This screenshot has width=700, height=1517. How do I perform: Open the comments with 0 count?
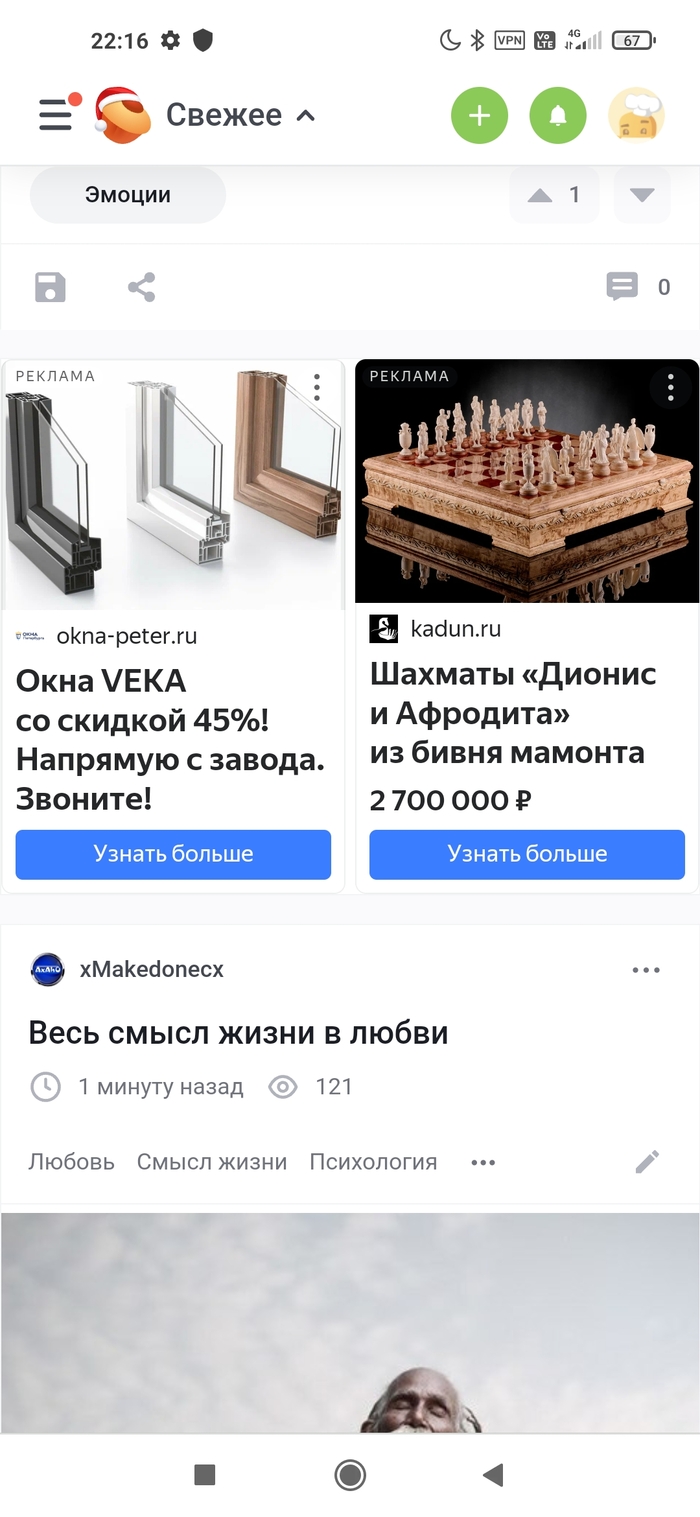[637, 288]
